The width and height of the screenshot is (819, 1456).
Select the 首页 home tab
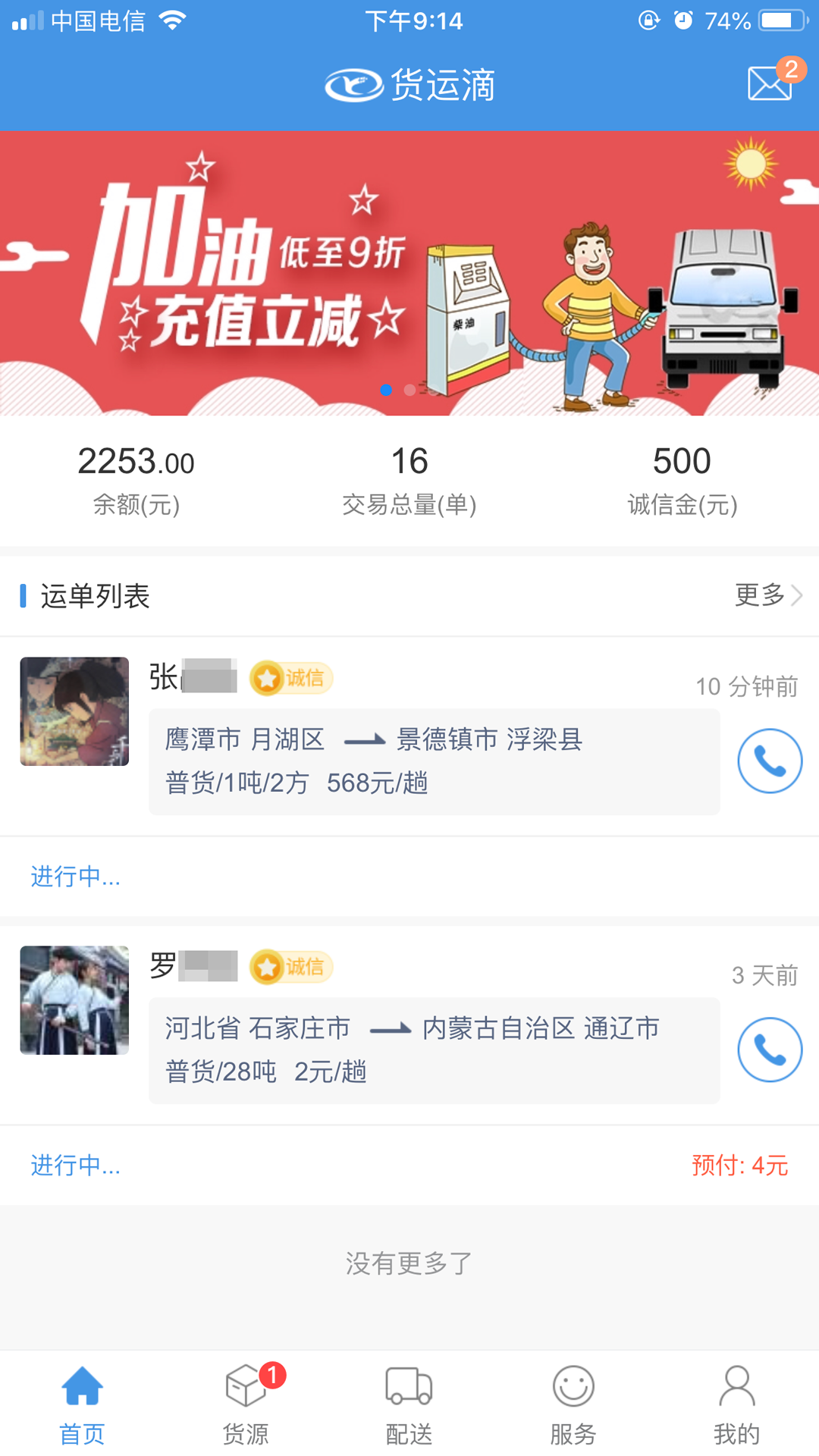coord(82,1403)
